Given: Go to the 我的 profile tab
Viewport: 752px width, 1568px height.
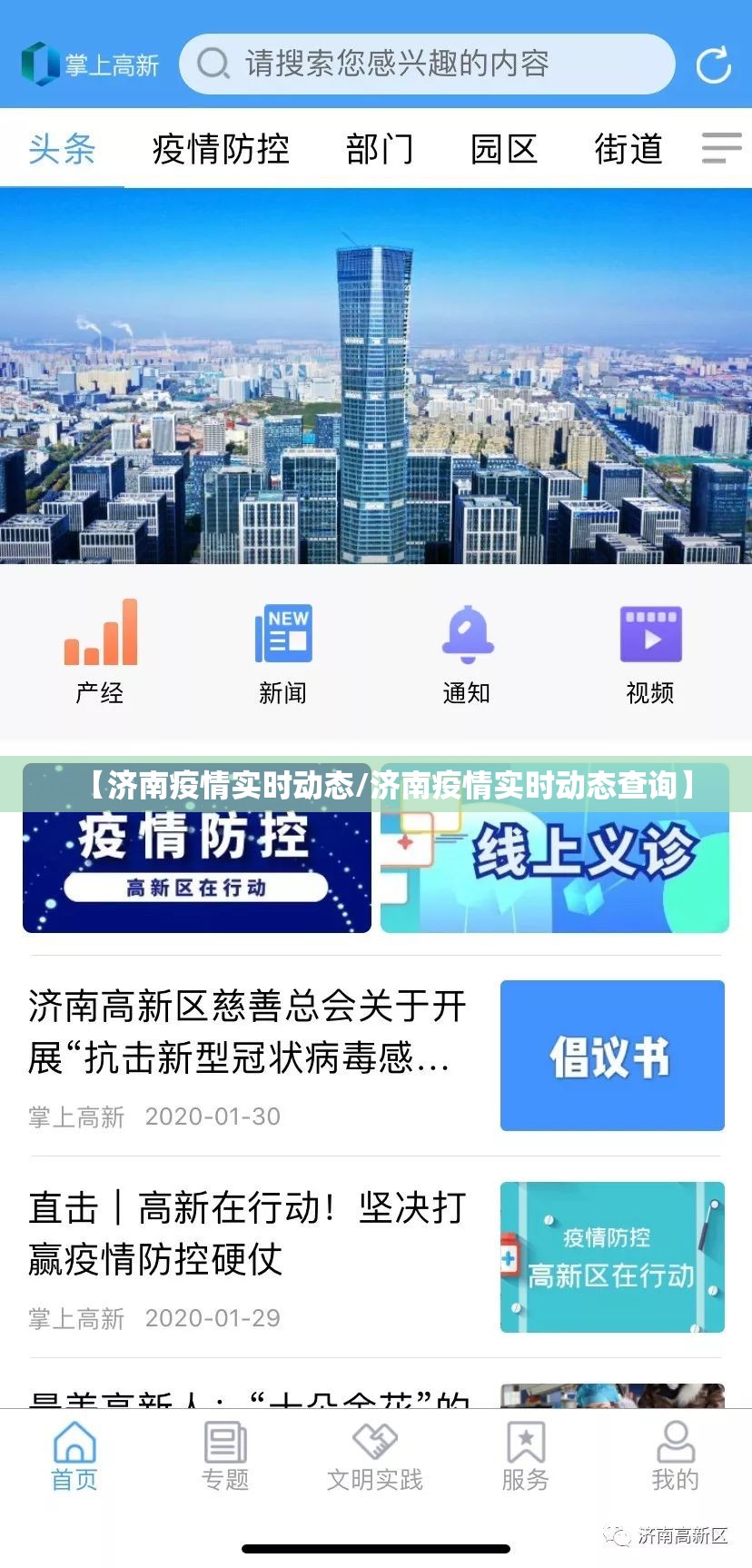Looking at the screenshot, I should 676,1456.
